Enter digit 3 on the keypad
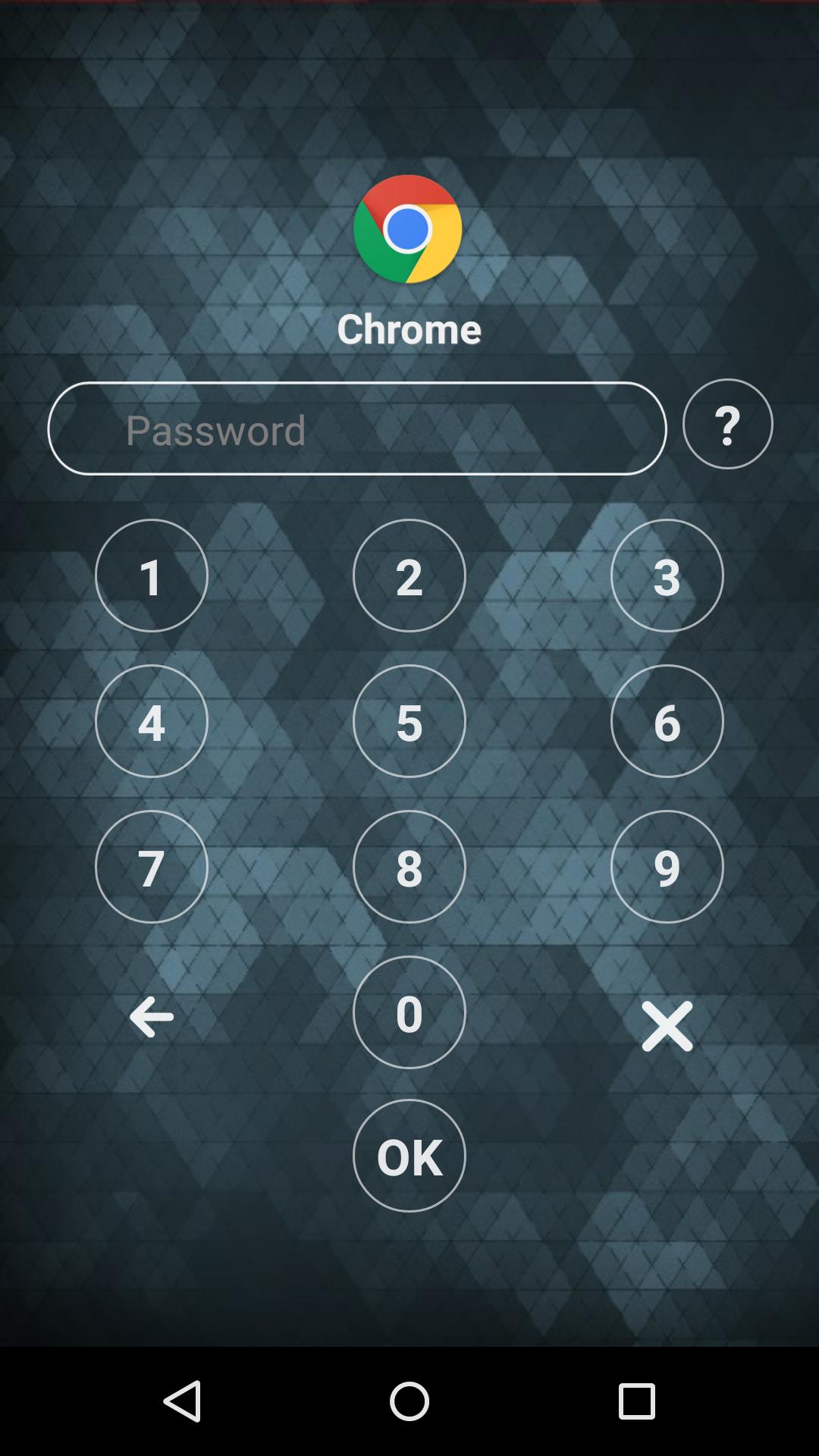 tap(667, 576)
